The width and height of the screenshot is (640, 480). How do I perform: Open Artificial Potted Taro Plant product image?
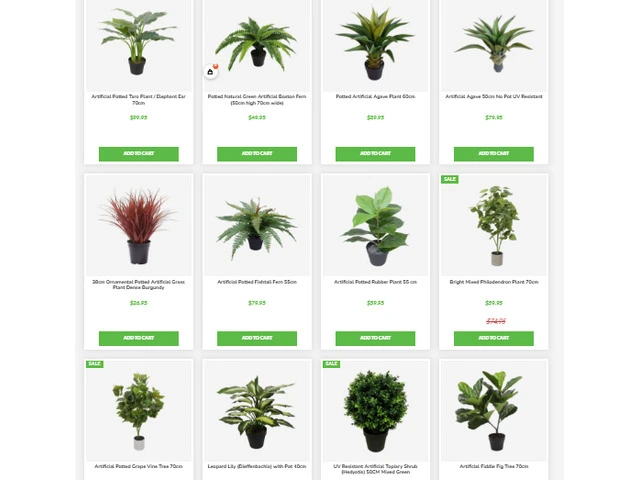138,43
